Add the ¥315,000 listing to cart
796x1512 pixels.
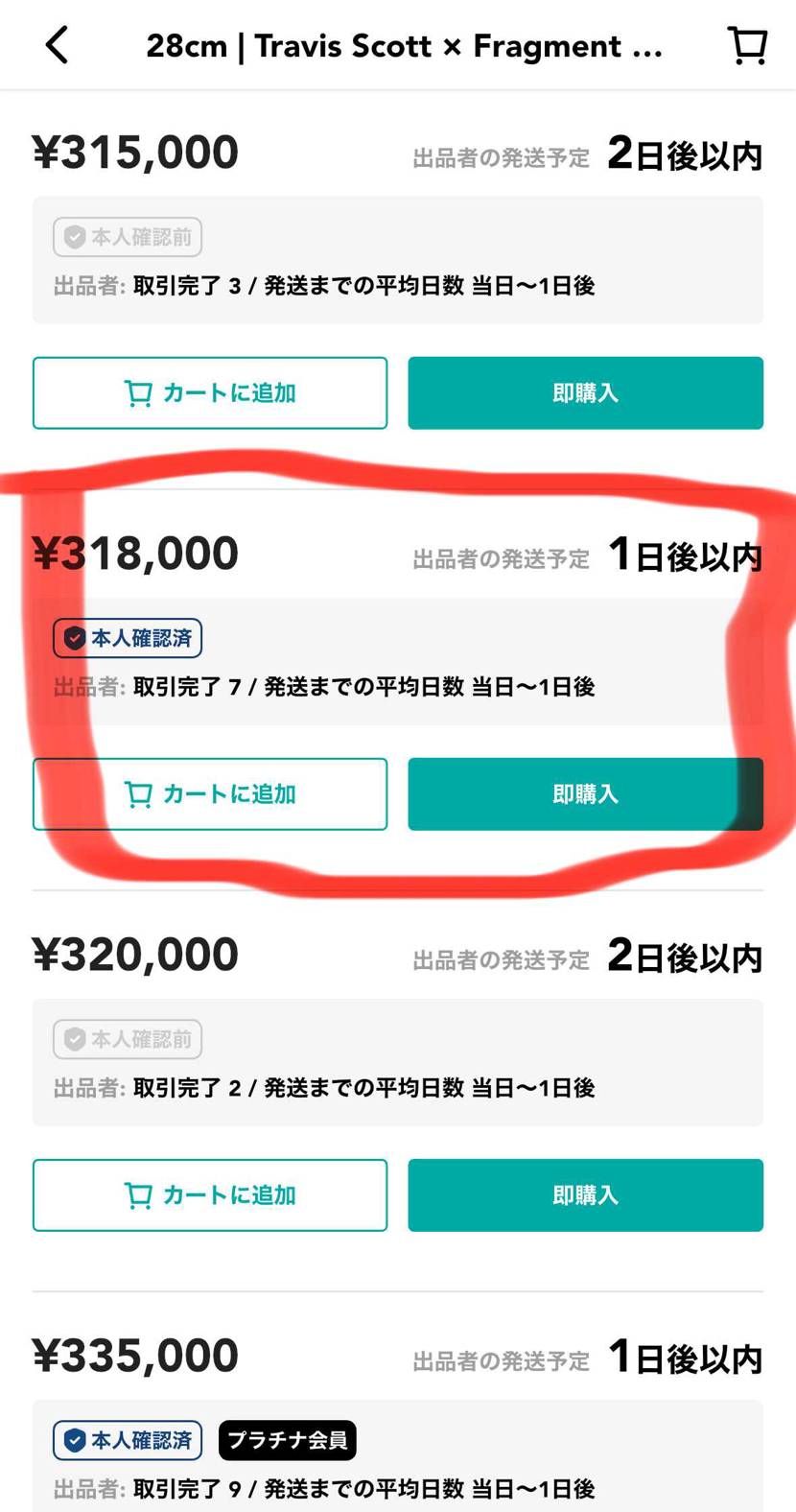(x=210, y=393)
